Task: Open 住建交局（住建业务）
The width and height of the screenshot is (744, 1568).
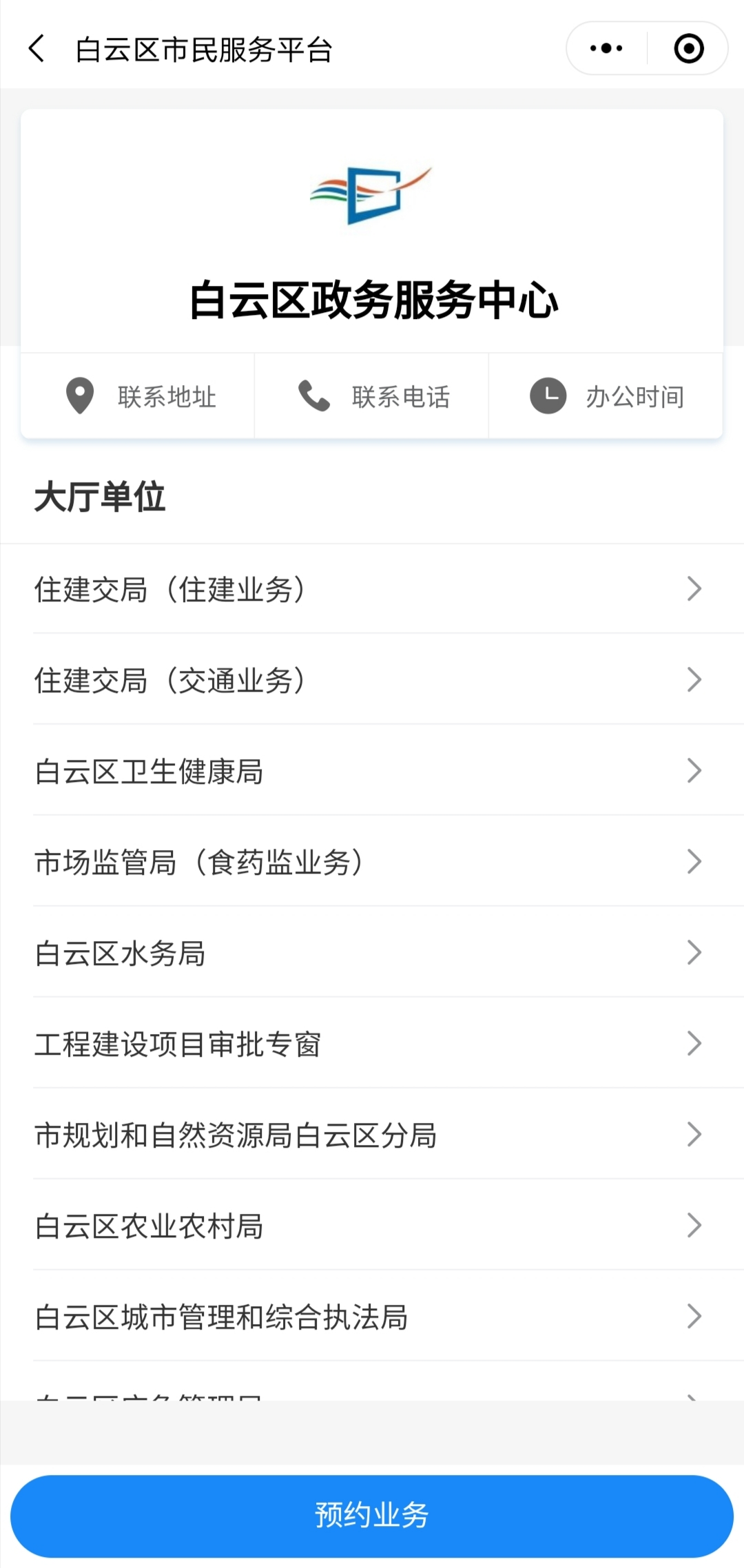Action: [x=372, y=589]
